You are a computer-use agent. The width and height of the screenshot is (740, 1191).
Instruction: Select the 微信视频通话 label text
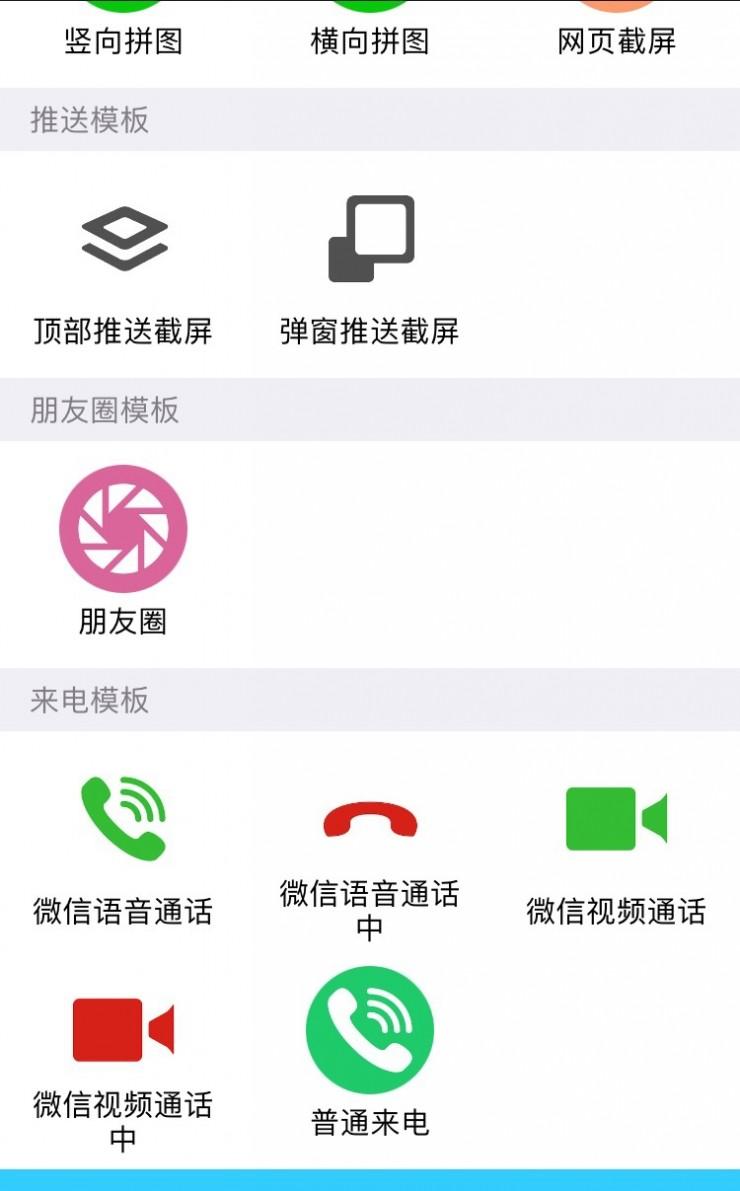(615, 911)
